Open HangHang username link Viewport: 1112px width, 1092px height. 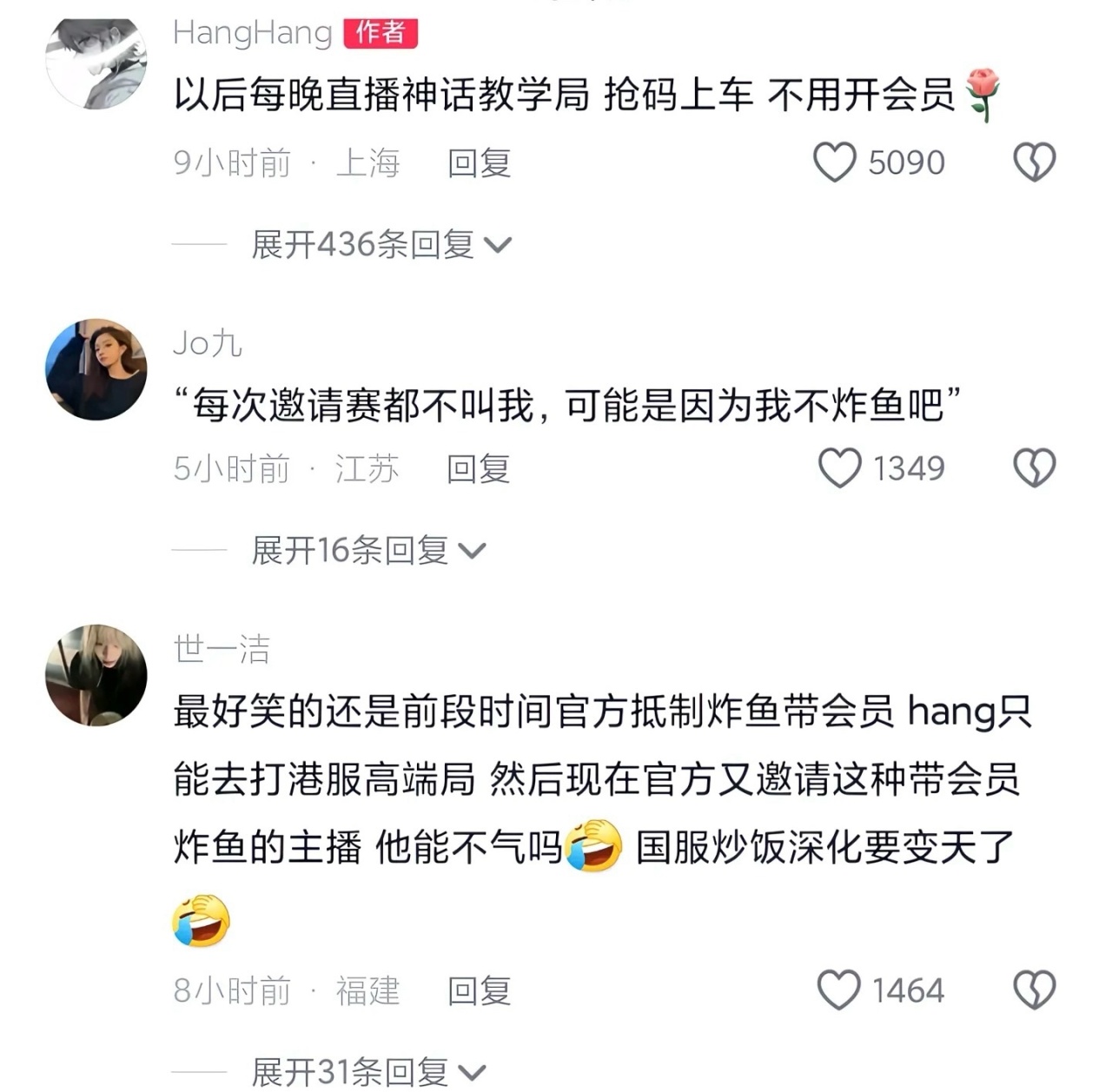[x=252, y=33]
